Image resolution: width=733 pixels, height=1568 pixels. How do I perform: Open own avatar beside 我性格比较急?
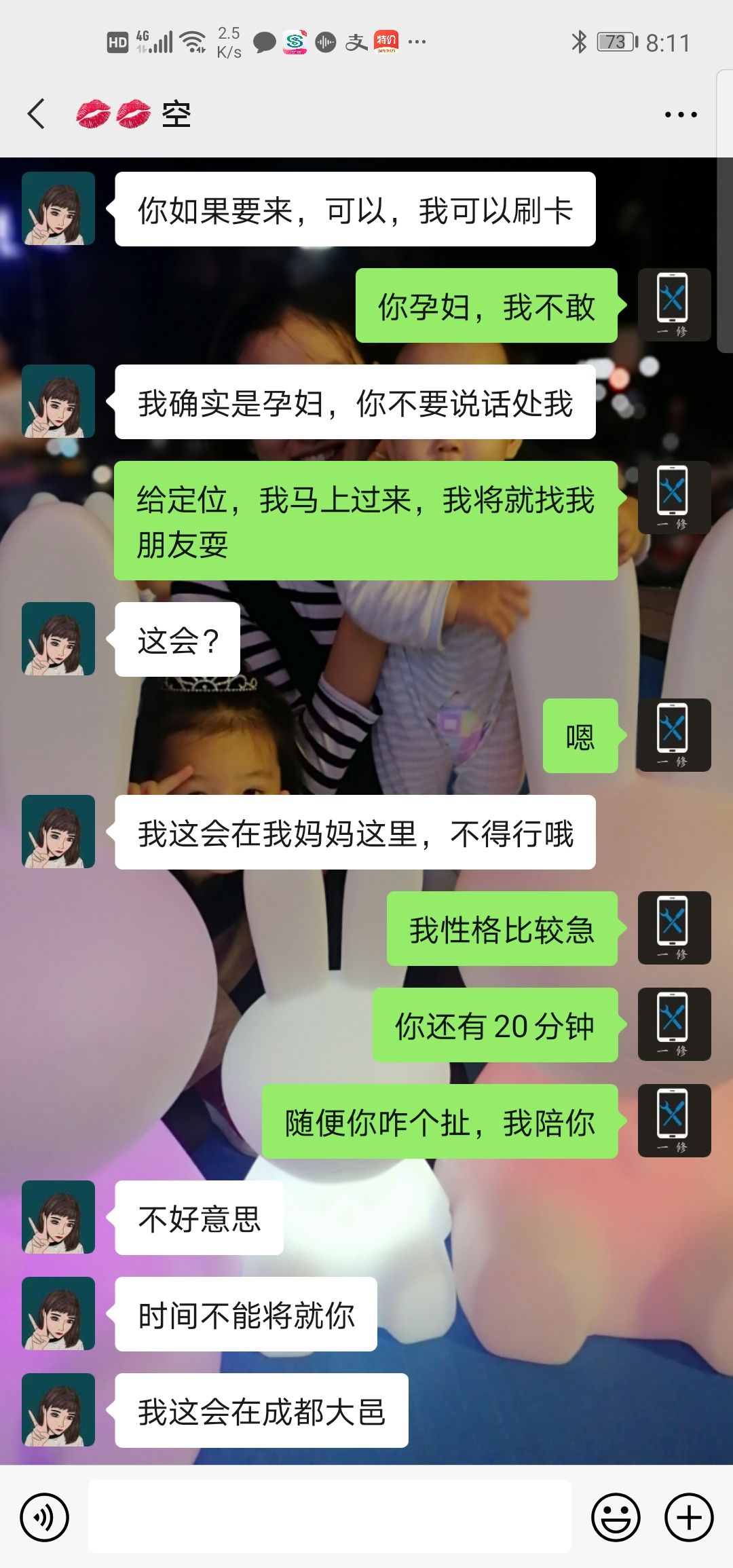[674, 928]
